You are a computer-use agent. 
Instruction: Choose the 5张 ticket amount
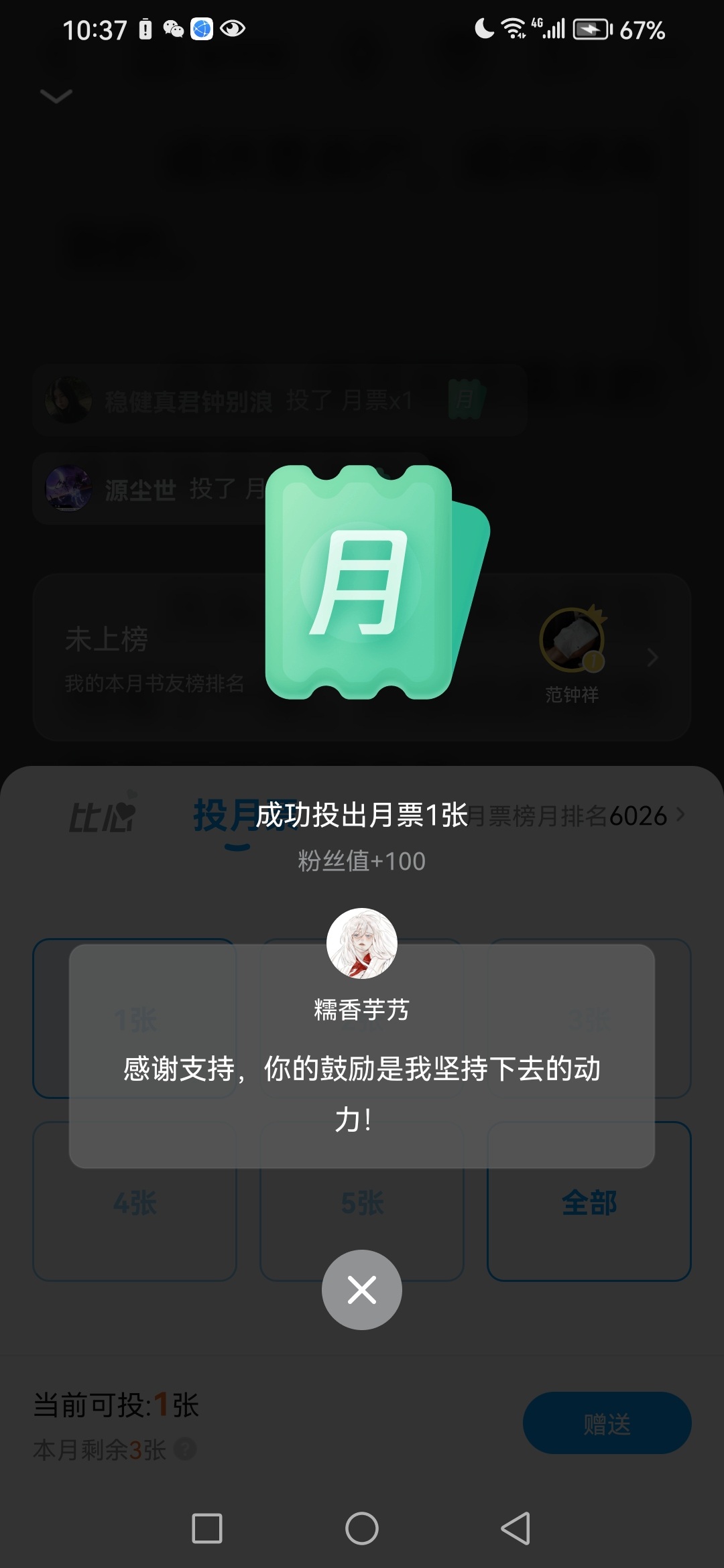pyautogui.click(x=362, y=1201)
